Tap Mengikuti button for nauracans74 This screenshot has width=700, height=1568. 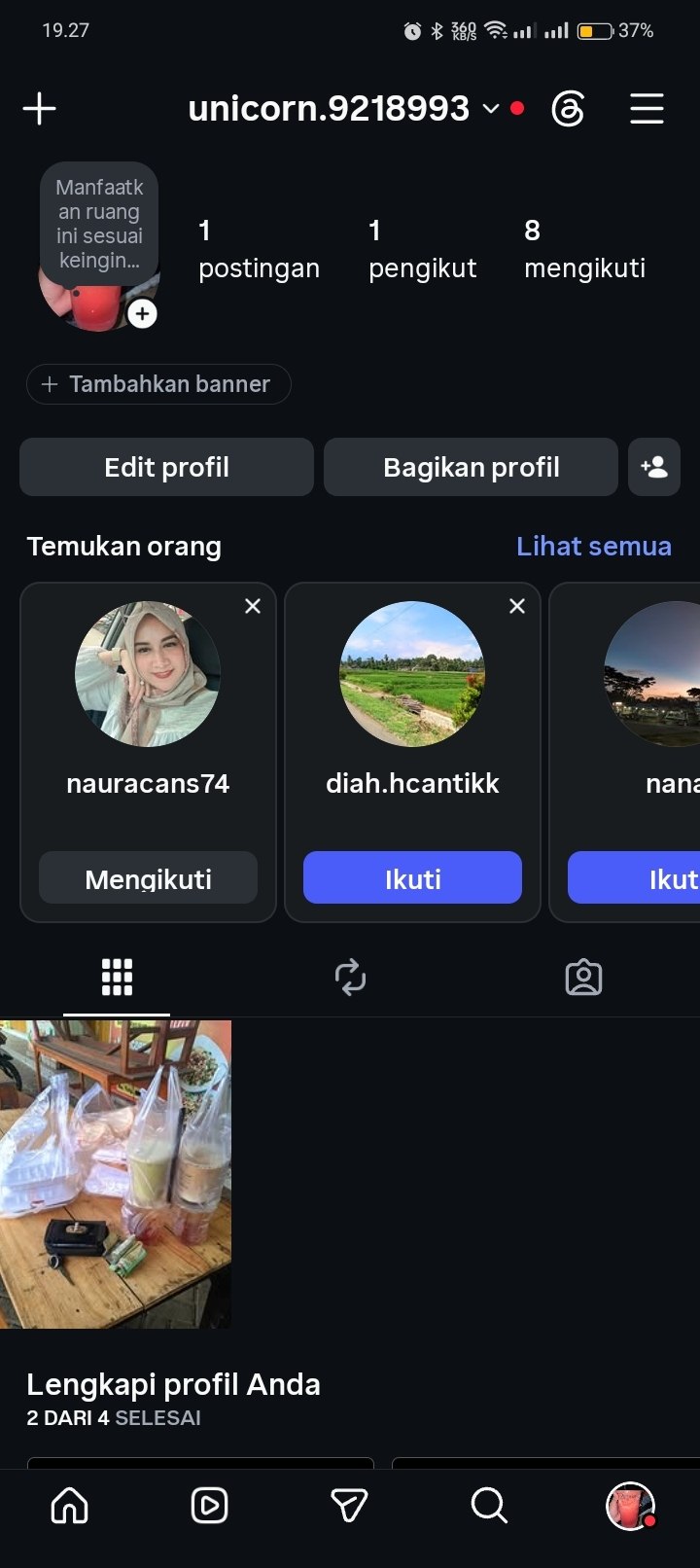click(x=148, y=878)
